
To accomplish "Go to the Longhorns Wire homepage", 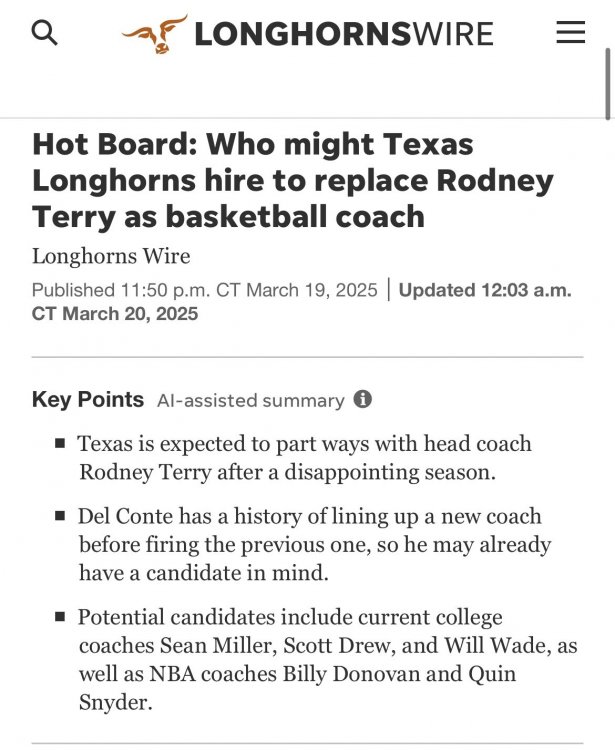I will click(x=308, y=34).
